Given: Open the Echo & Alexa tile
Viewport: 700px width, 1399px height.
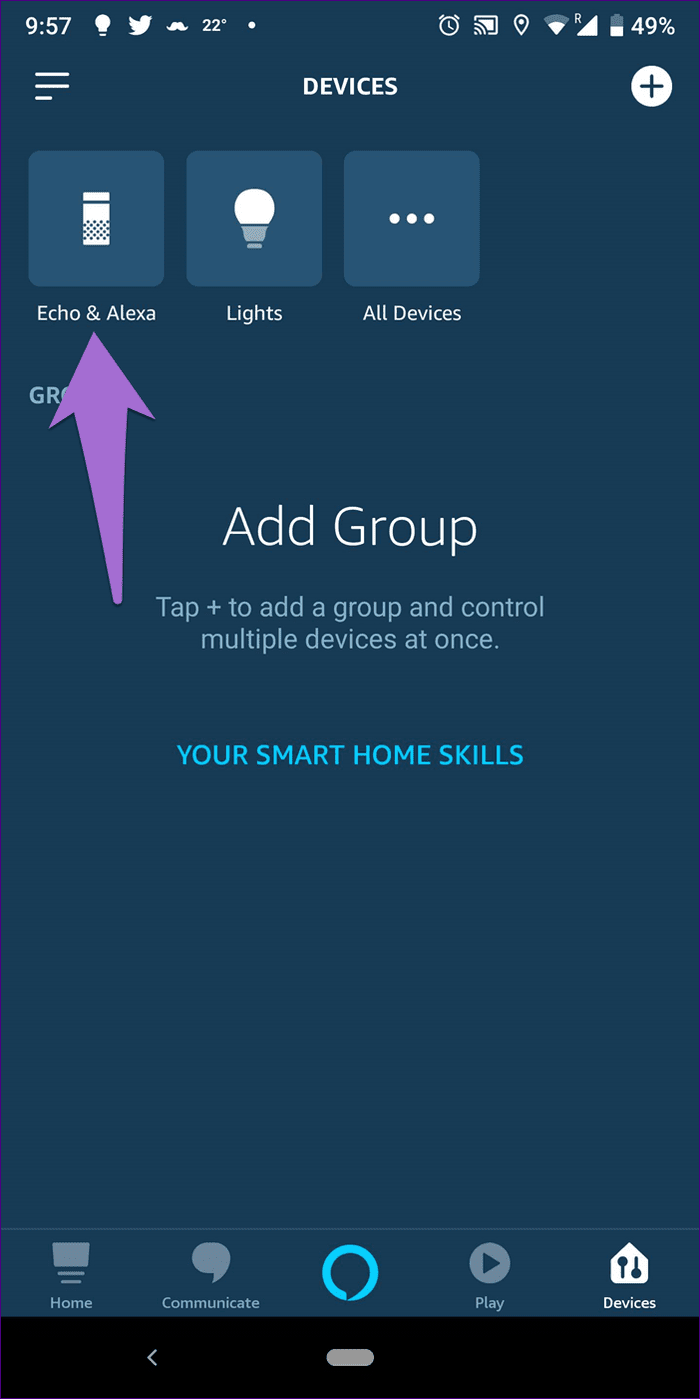Looking at the screenshot, I should pyautogui.click(x=96, y=219).
